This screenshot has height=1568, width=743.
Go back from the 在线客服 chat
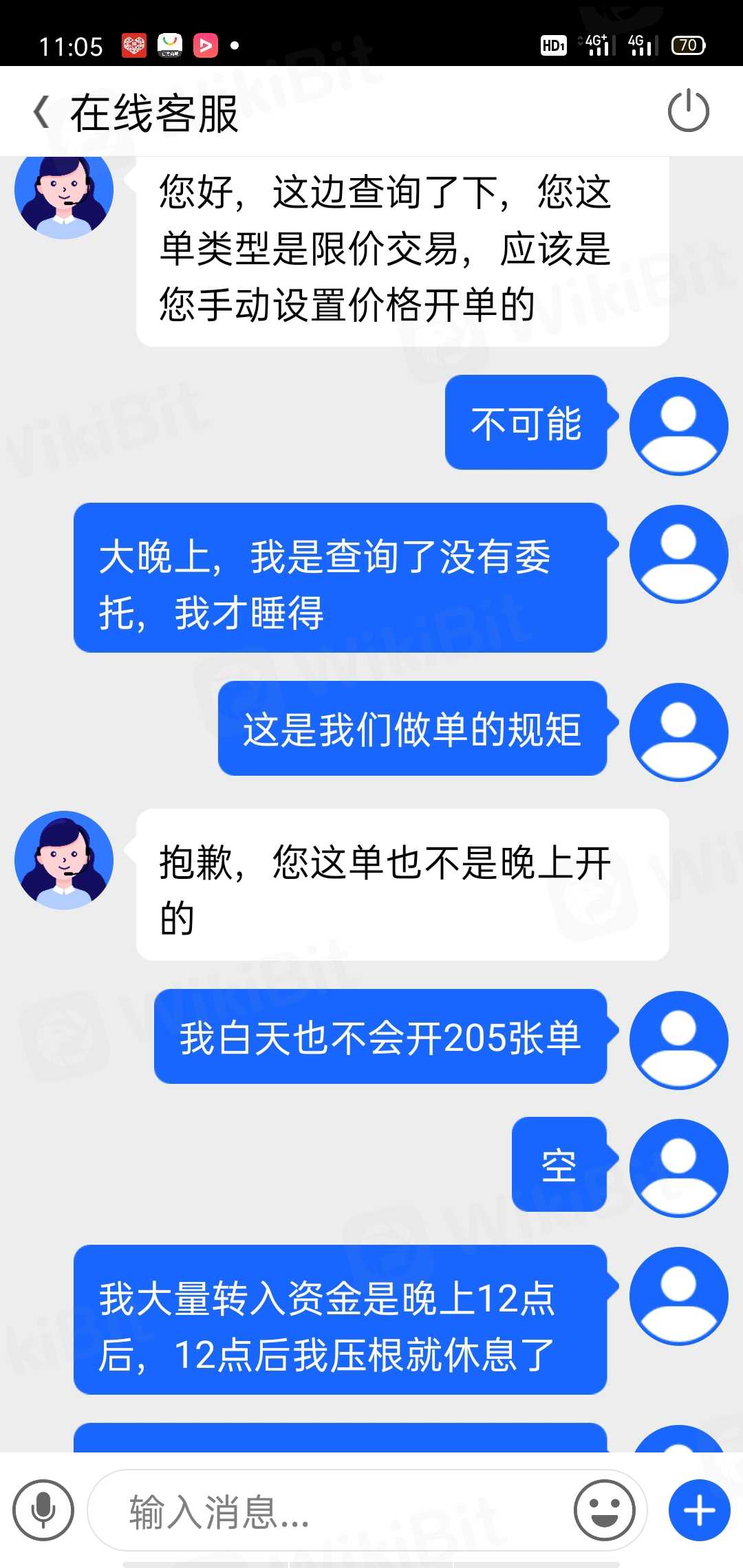(41, 112)
